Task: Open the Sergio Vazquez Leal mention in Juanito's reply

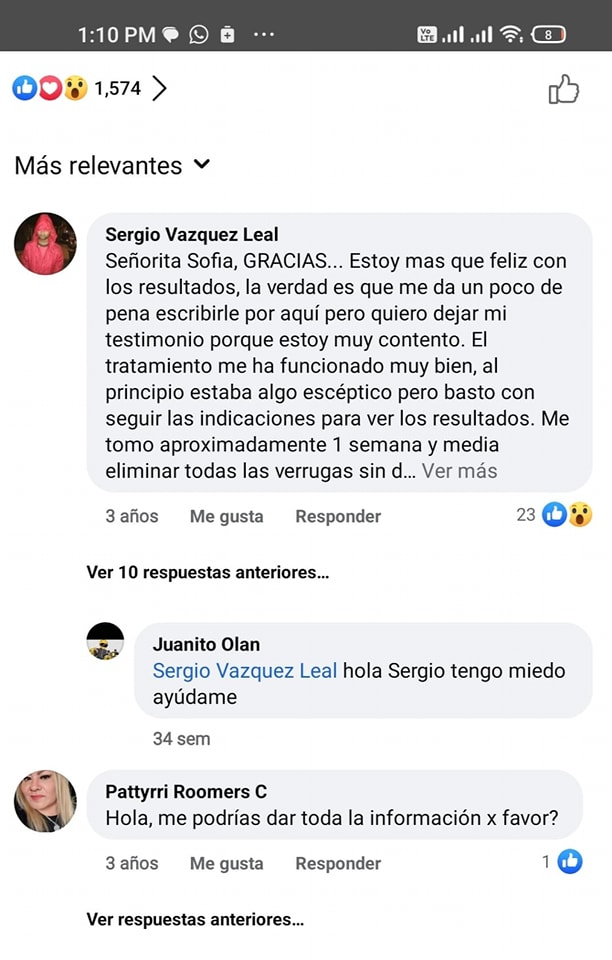Action: tap(244, 671)
